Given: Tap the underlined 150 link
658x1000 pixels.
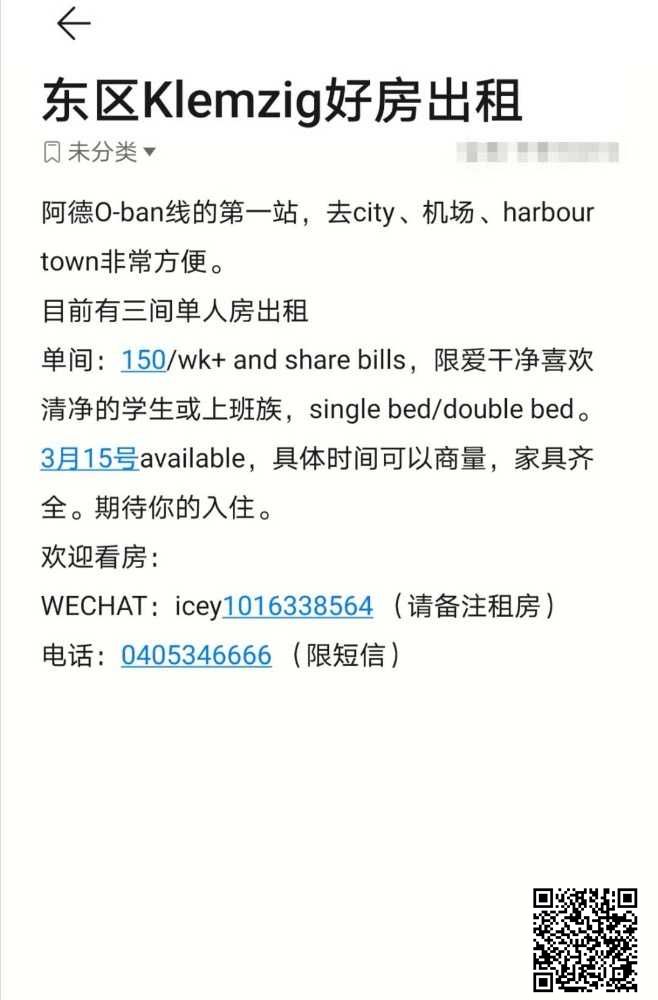Looking at the screenshot, I should 143,360.
